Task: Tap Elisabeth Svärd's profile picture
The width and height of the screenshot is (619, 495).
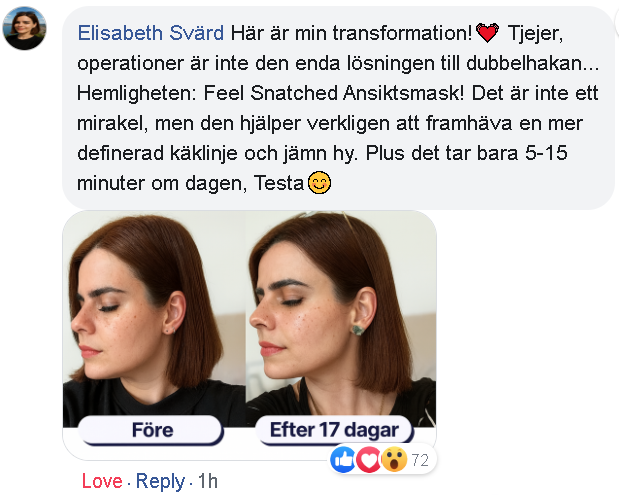Action: tap(24, 29)
